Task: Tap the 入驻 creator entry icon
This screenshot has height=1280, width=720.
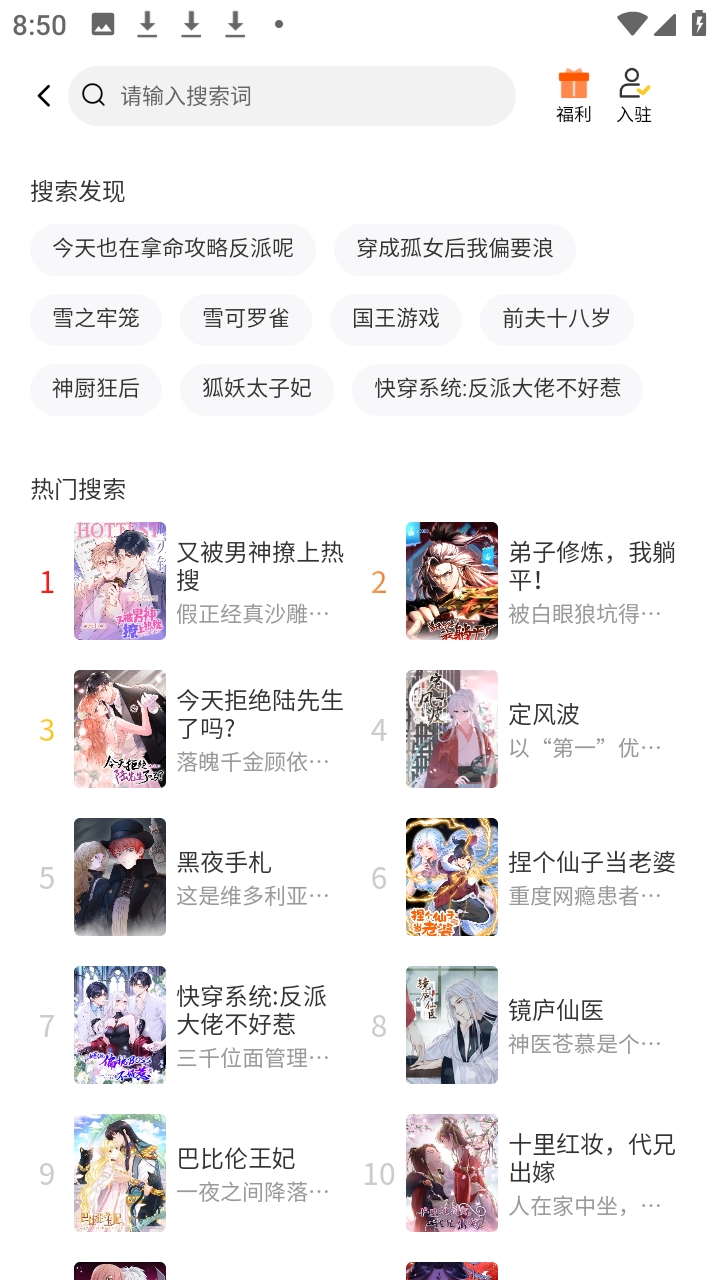Action: tap(634, 95)
